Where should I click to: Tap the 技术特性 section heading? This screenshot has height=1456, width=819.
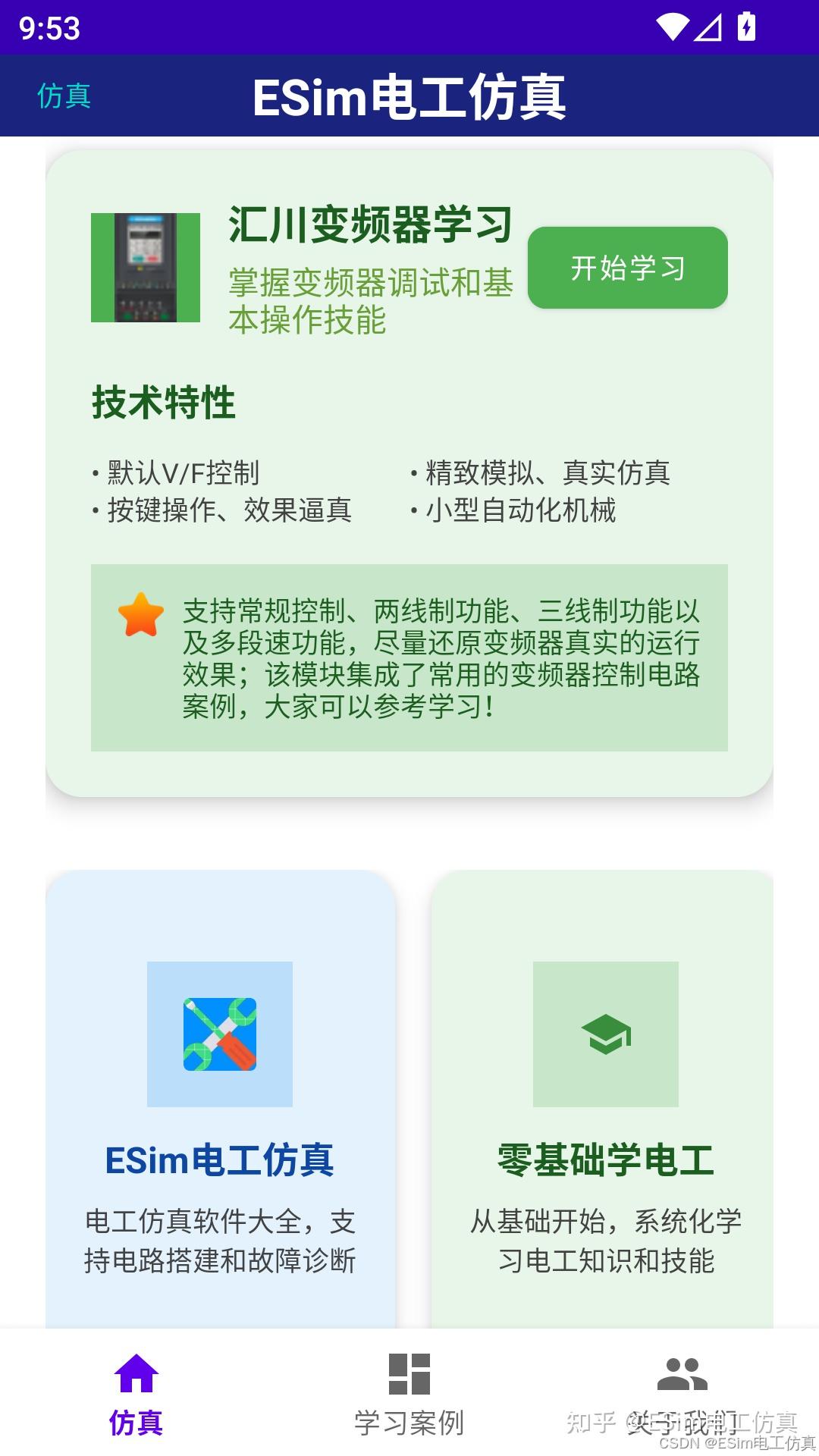click(x=163, y=402)
